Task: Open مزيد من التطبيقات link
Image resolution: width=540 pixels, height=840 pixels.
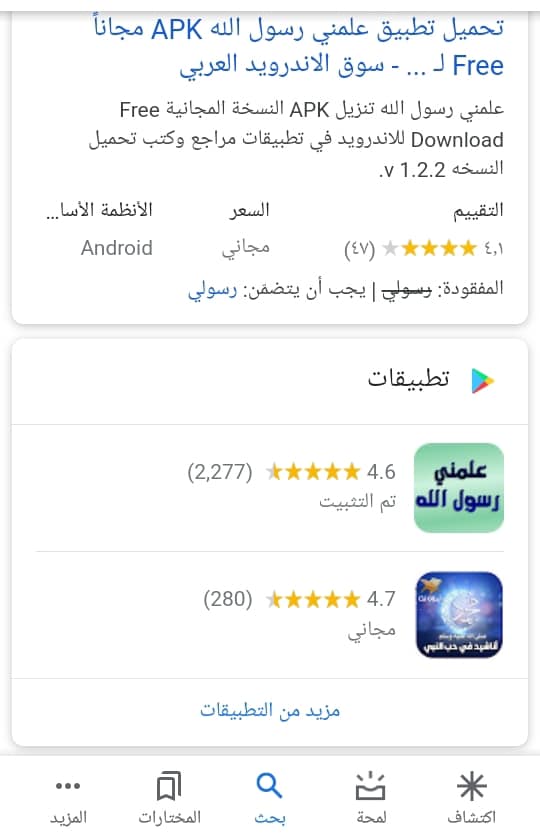Action: coord(270,711)
